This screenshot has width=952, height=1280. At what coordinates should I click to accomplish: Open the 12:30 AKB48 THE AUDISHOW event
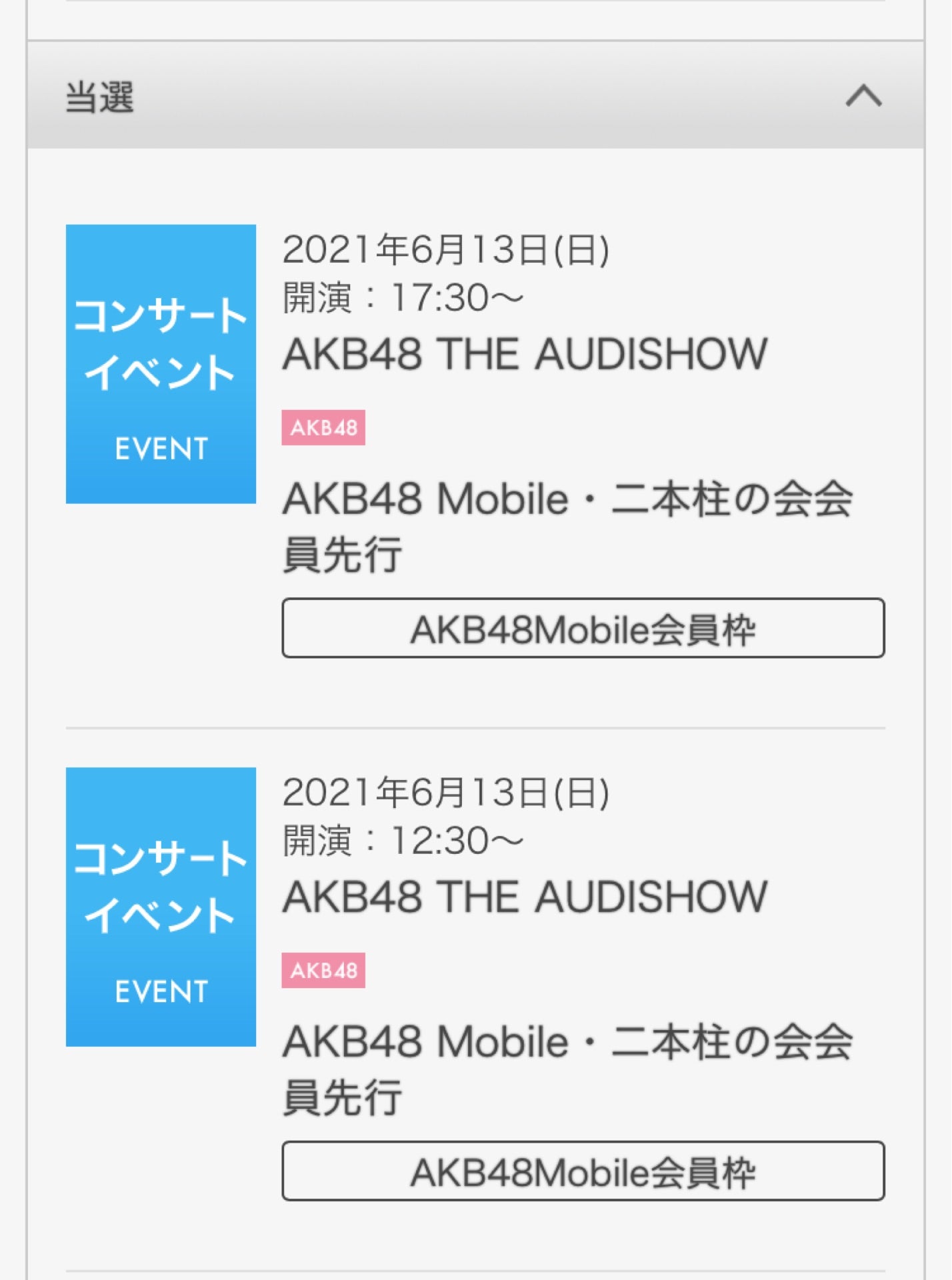point(524,896)
